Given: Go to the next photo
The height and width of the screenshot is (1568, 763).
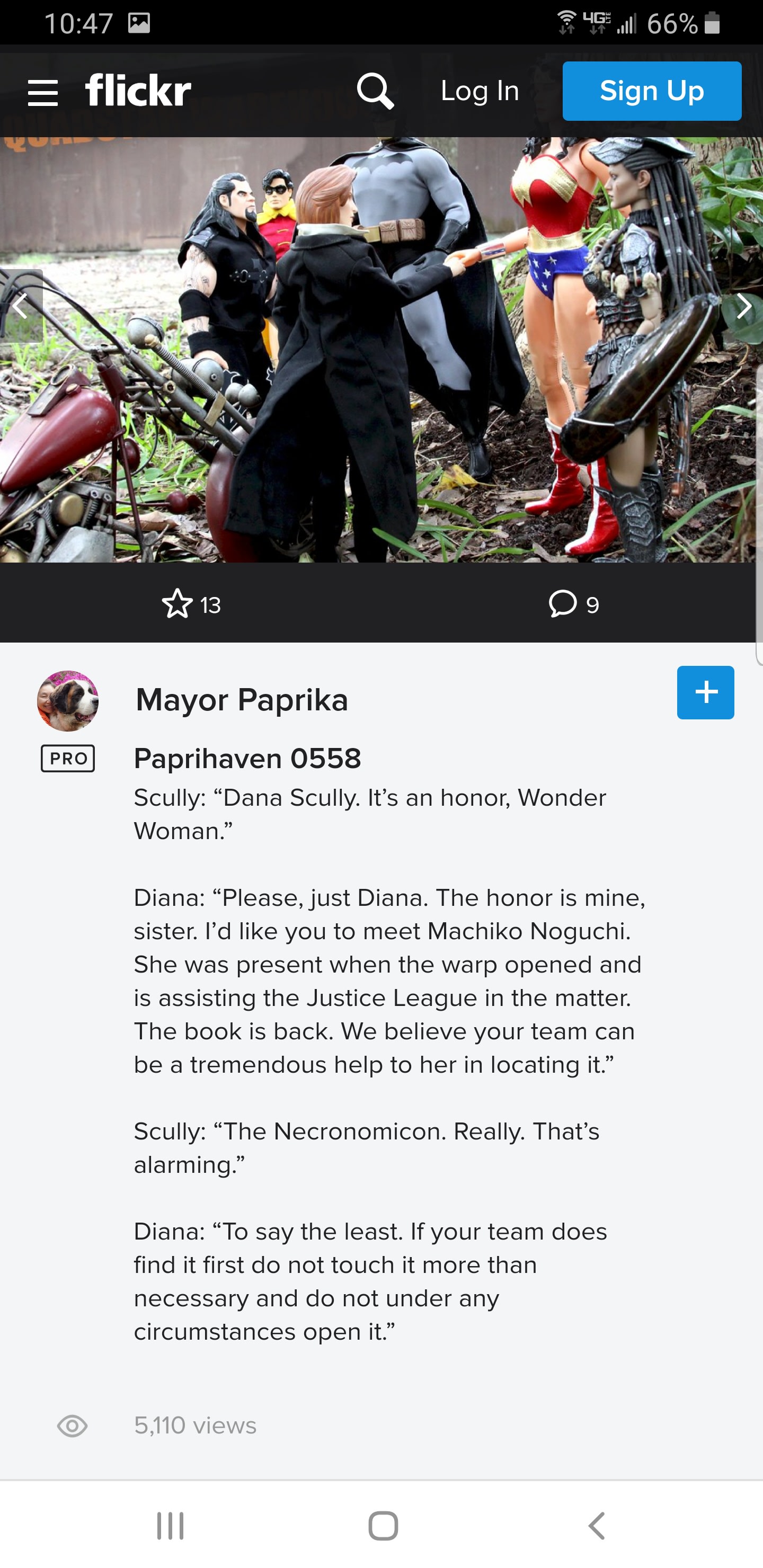Looking at the screenshot, I should (x=743, y=306).
